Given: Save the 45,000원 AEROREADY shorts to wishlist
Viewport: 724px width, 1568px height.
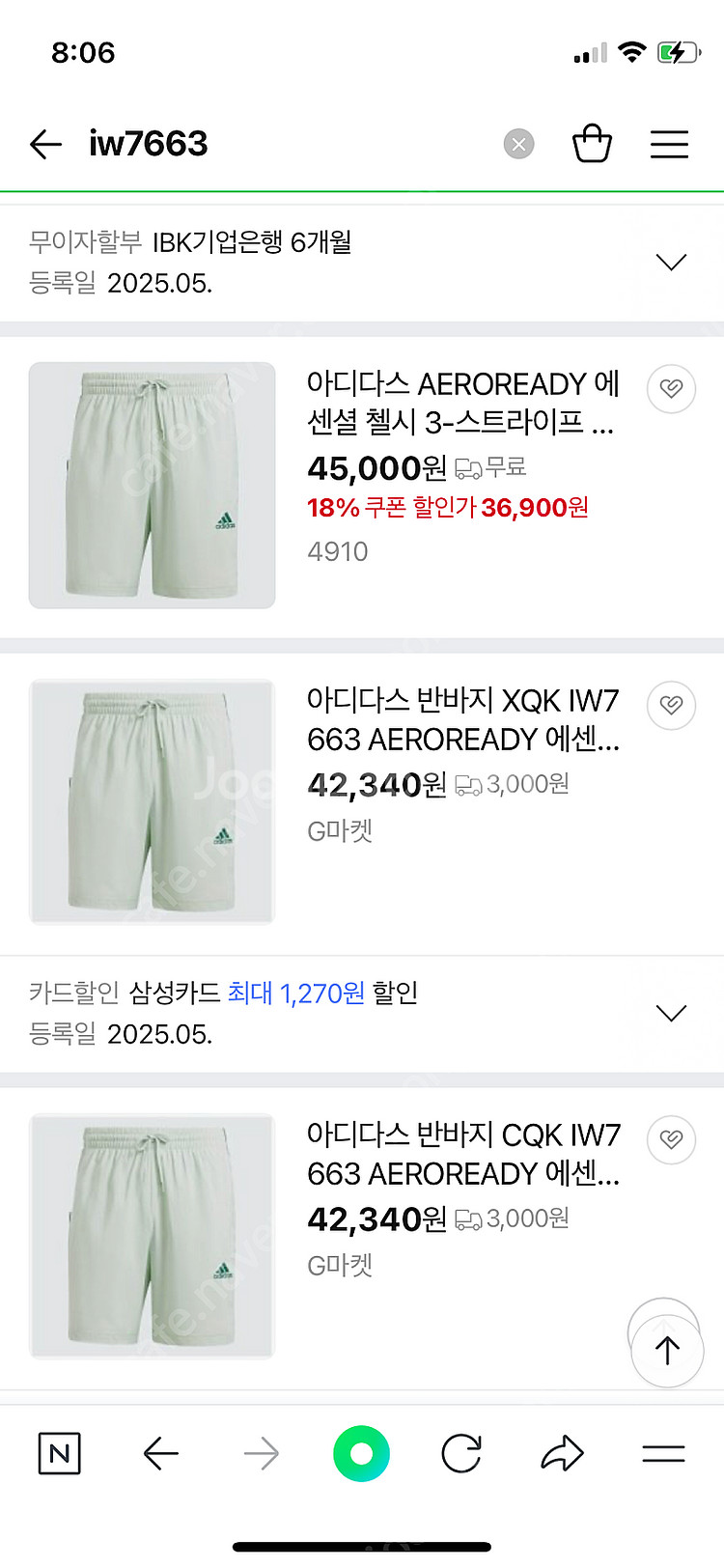Looking at the screenshot, I should click(x=671, y=389).
